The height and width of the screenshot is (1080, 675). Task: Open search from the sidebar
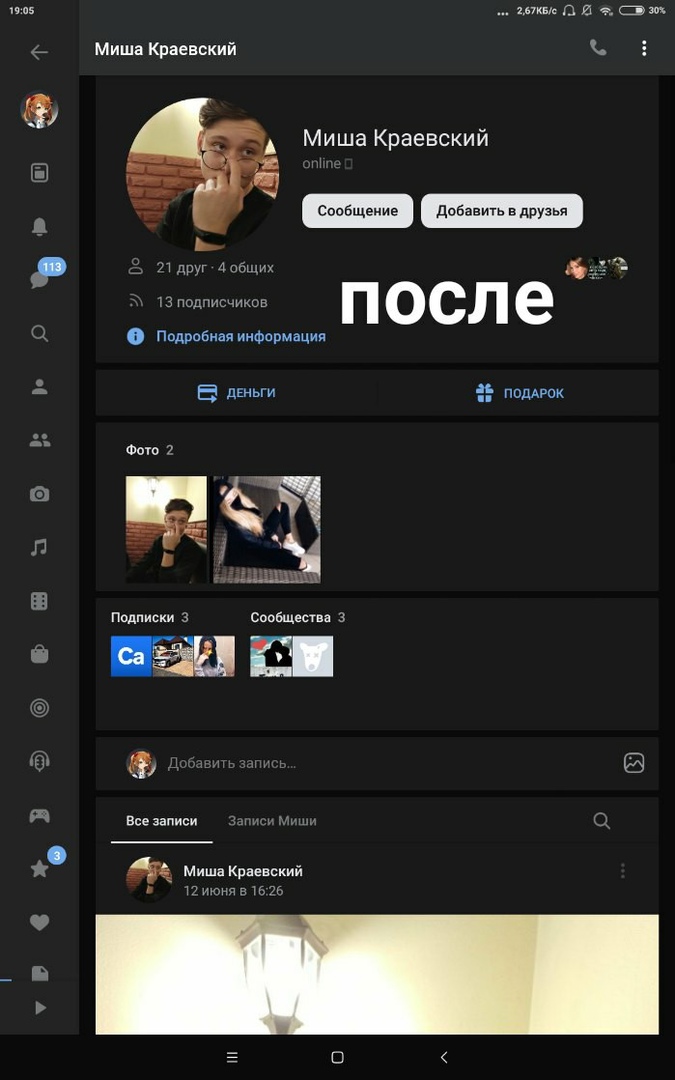pos(39,334)
